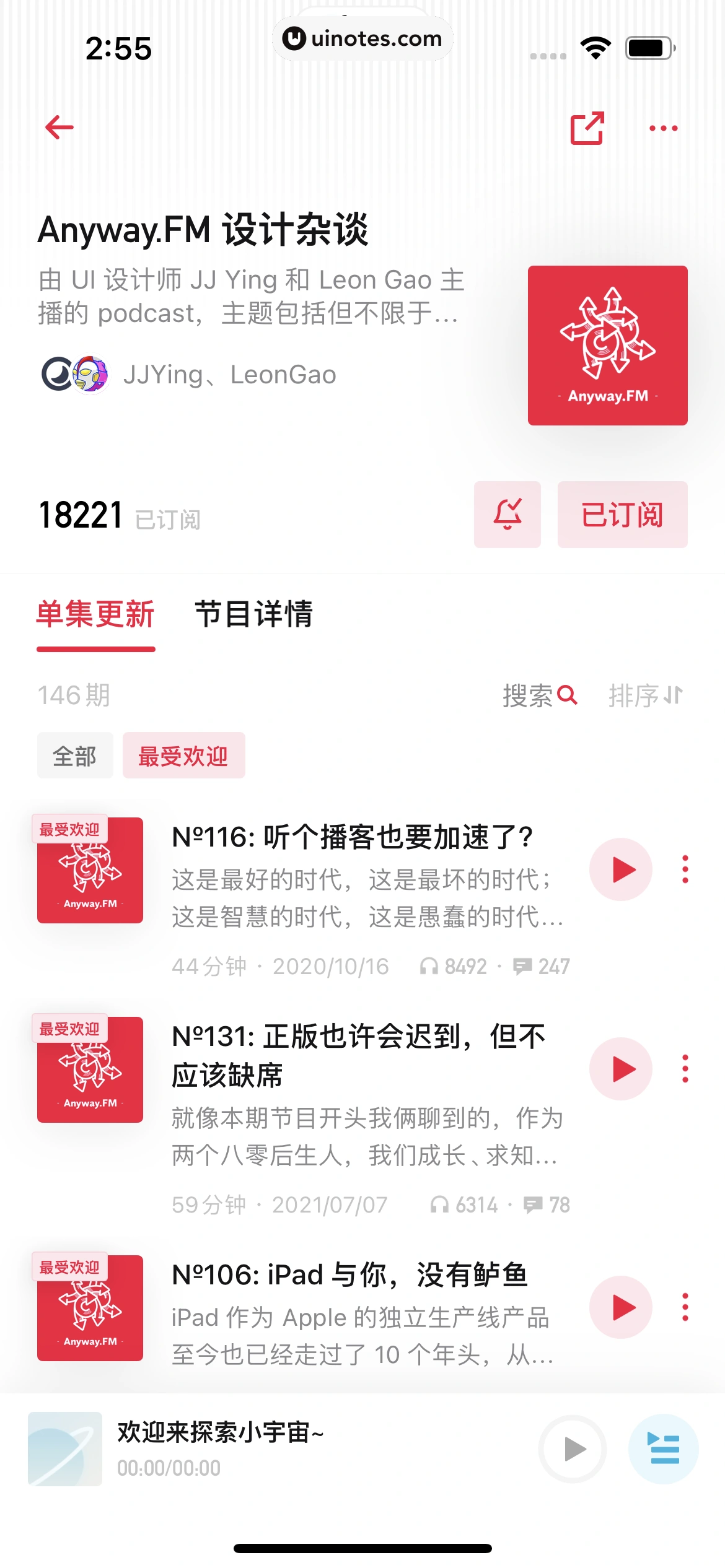Click the notification bell icon

coord(507,515)
